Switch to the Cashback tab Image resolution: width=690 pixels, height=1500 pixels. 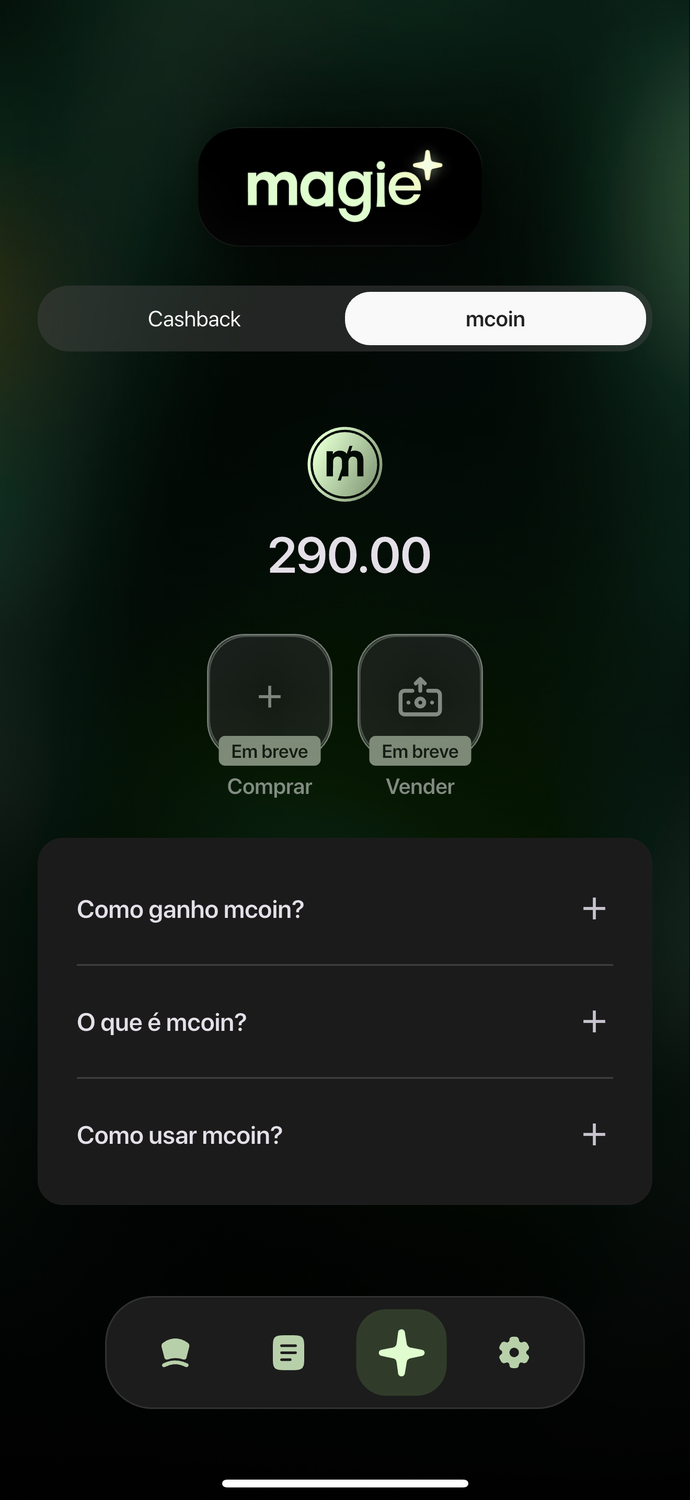click(x=194, y=319)
